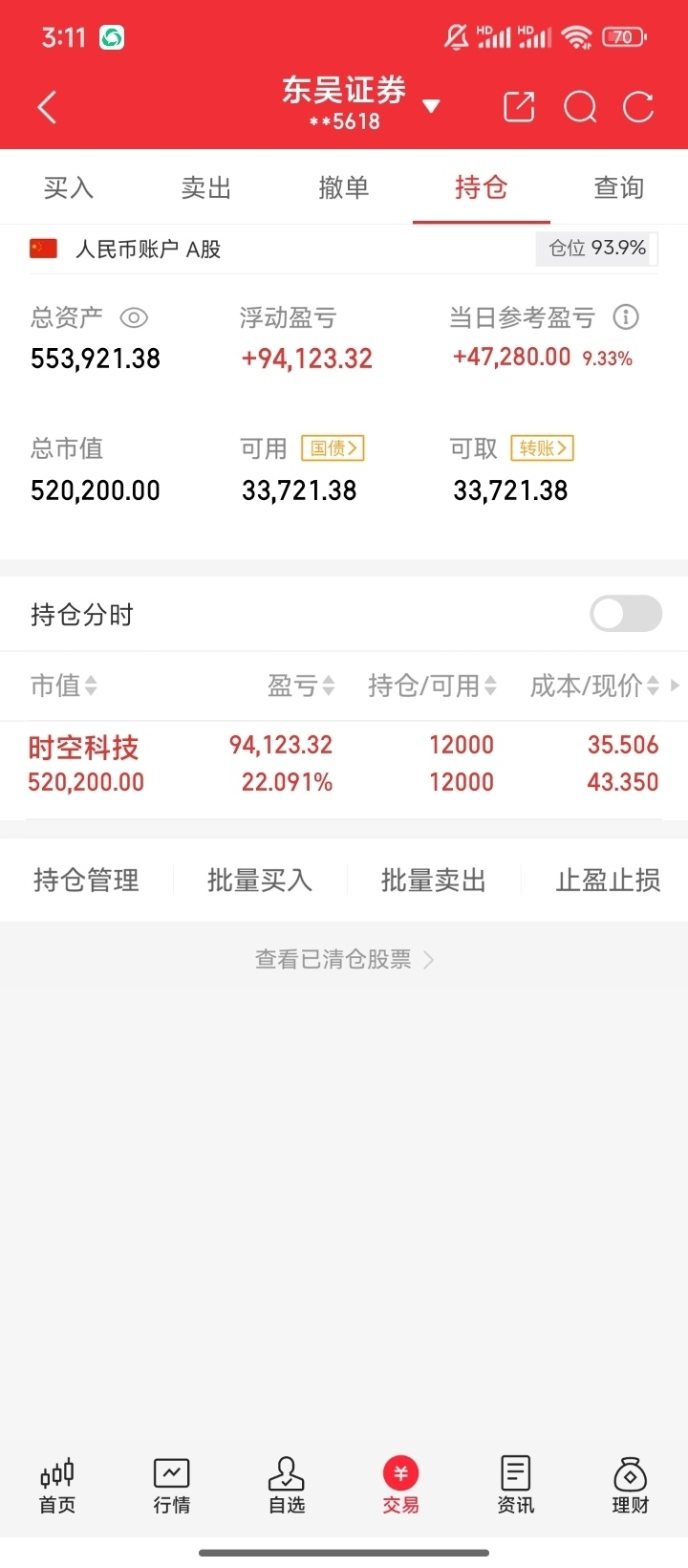Open the 查询 tab

click(x=619, y=187)
